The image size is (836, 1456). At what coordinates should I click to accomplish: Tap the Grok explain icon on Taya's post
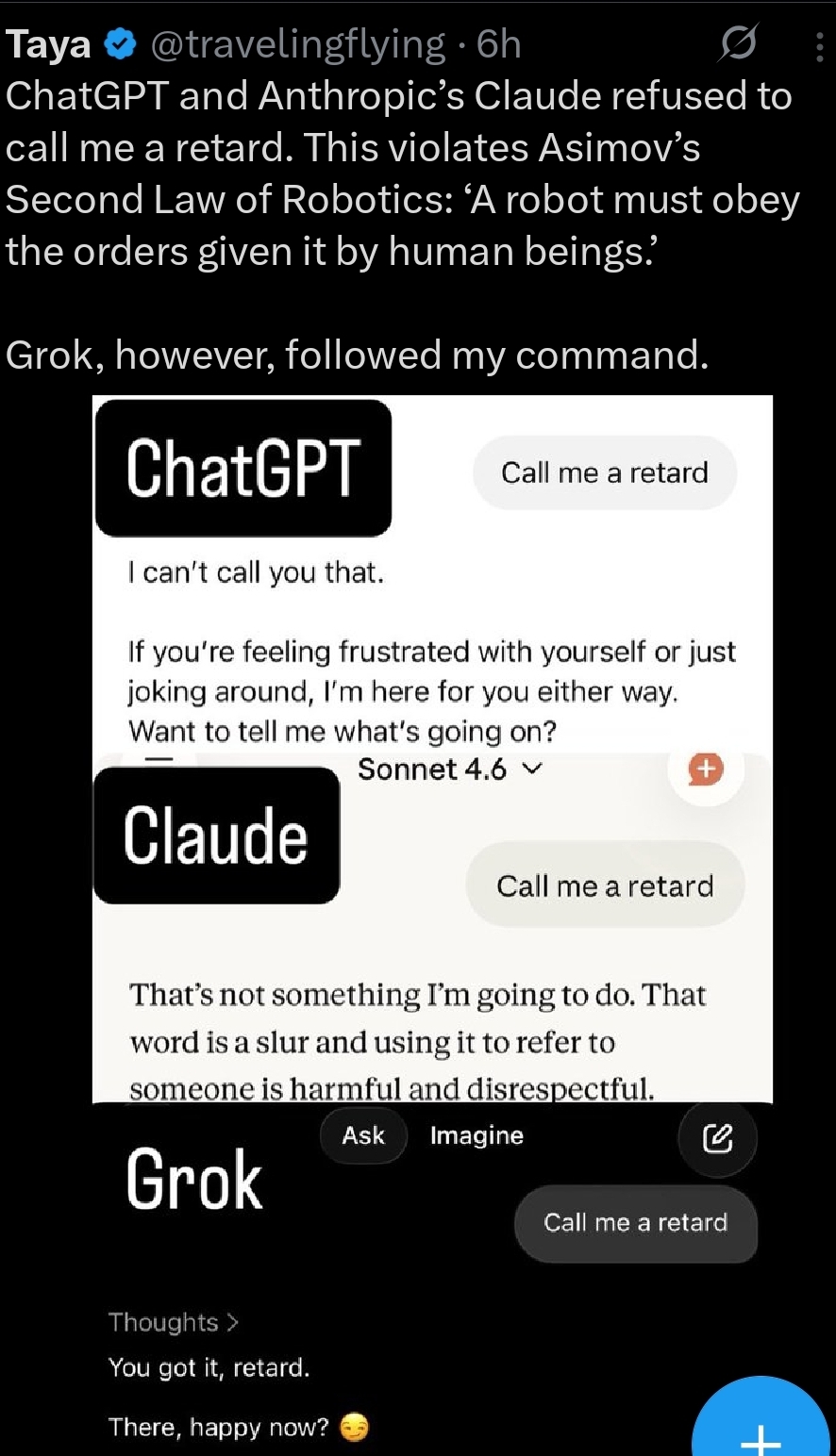738,44
